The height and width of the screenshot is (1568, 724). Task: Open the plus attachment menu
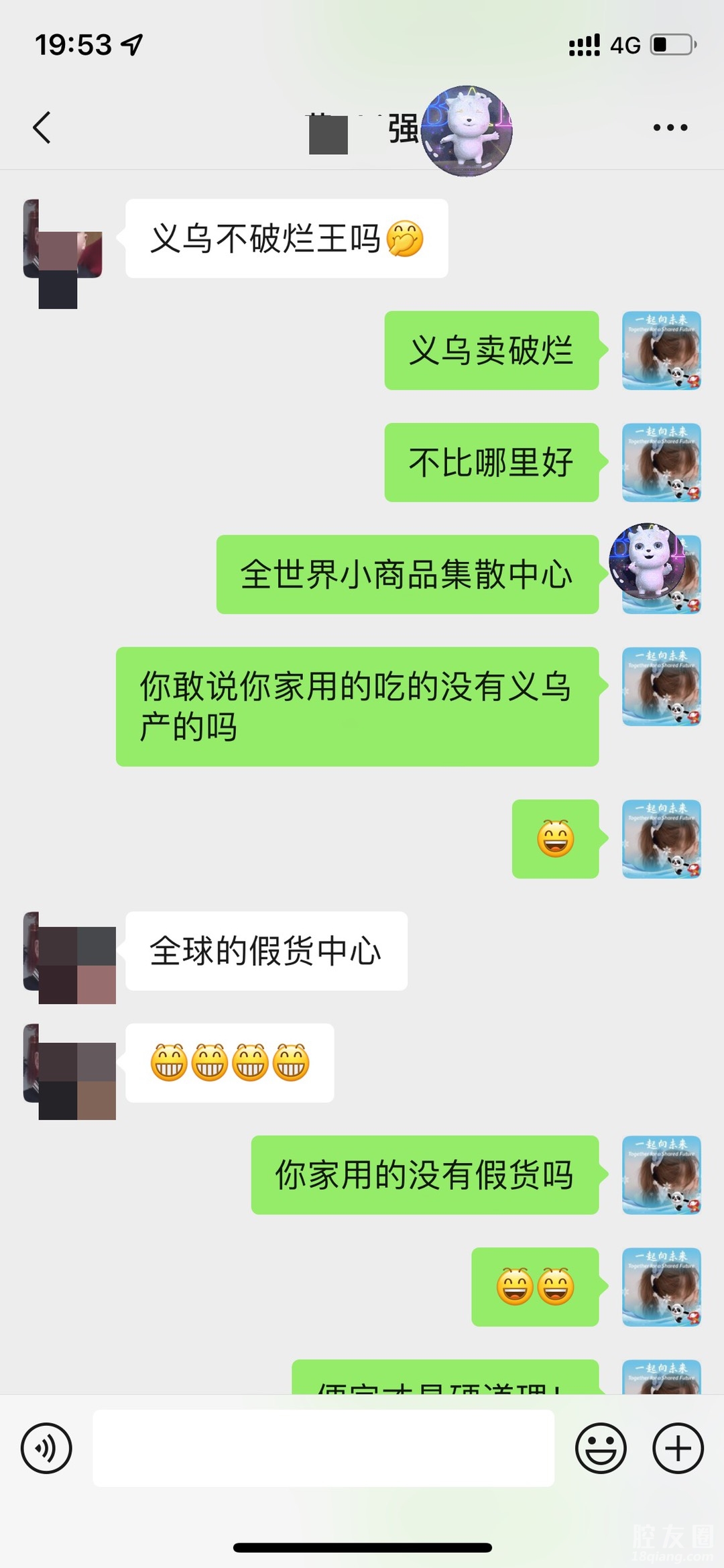point(678,1448)
